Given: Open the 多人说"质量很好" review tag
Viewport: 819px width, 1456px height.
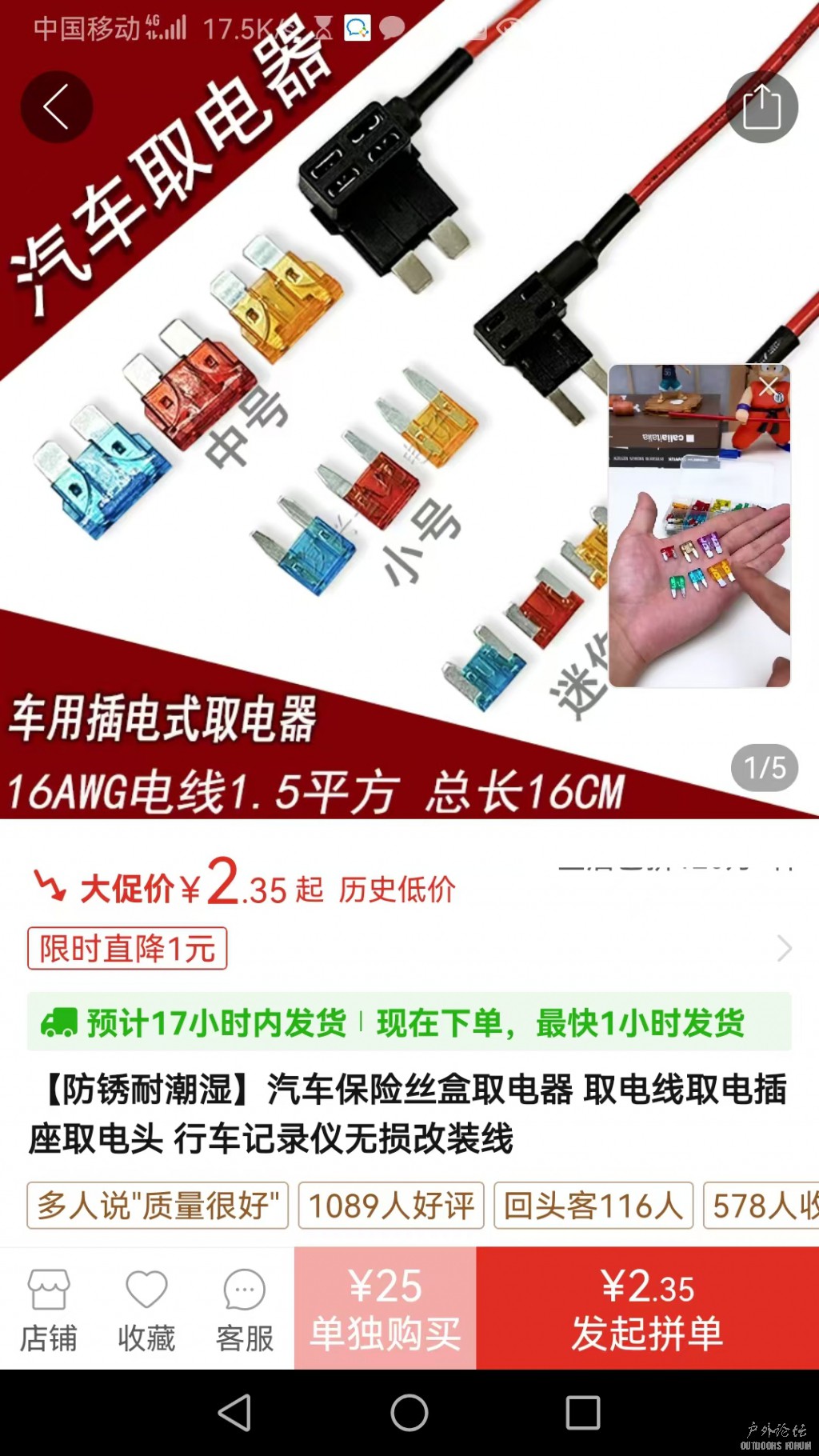Looking at the screenshot, I should pos(158,1206).
